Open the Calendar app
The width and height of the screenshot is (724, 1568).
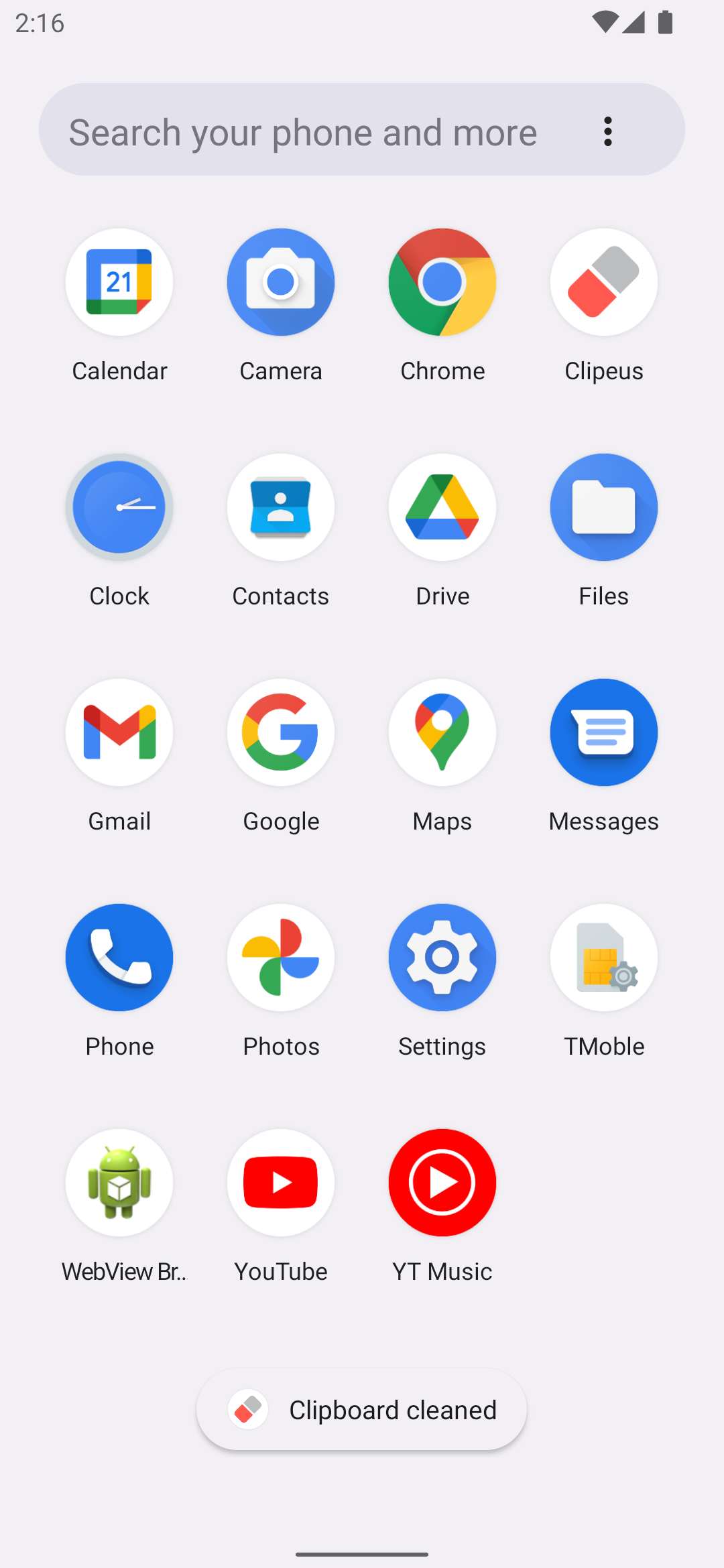pos(119,283)
